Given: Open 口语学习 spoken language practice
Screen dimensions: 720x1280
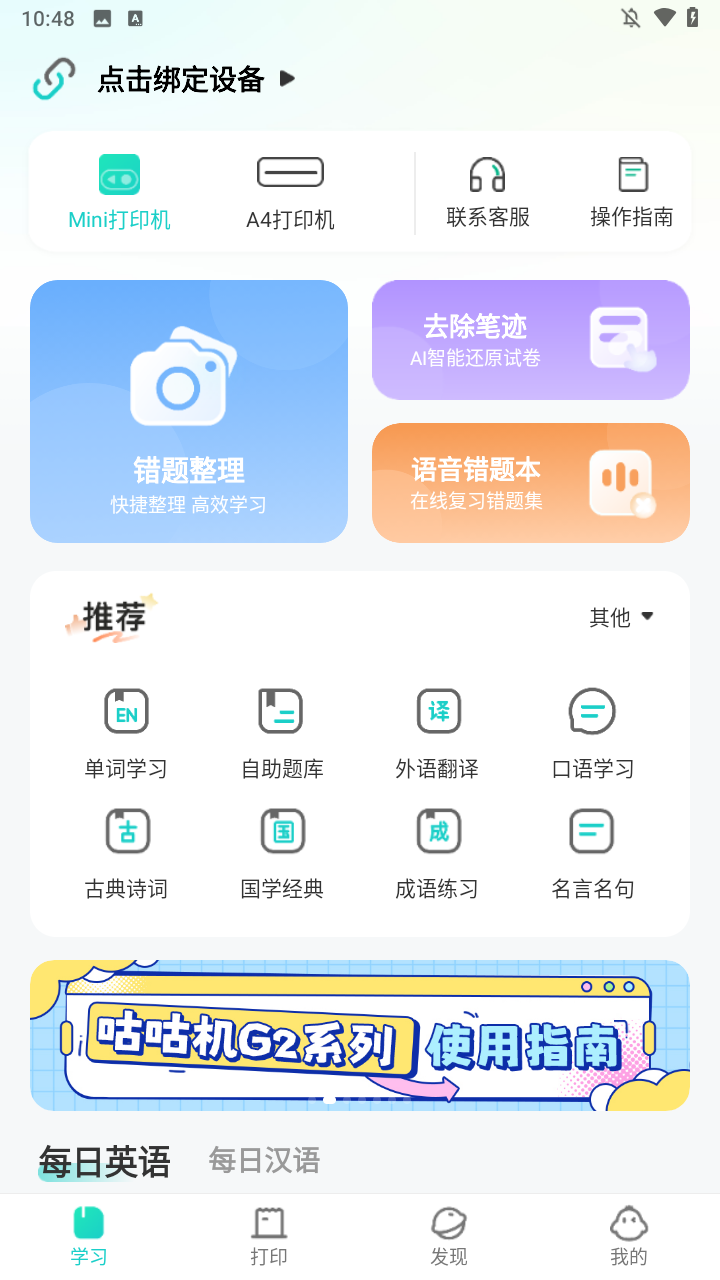Looking at the screenshot, I should [592, 730].
